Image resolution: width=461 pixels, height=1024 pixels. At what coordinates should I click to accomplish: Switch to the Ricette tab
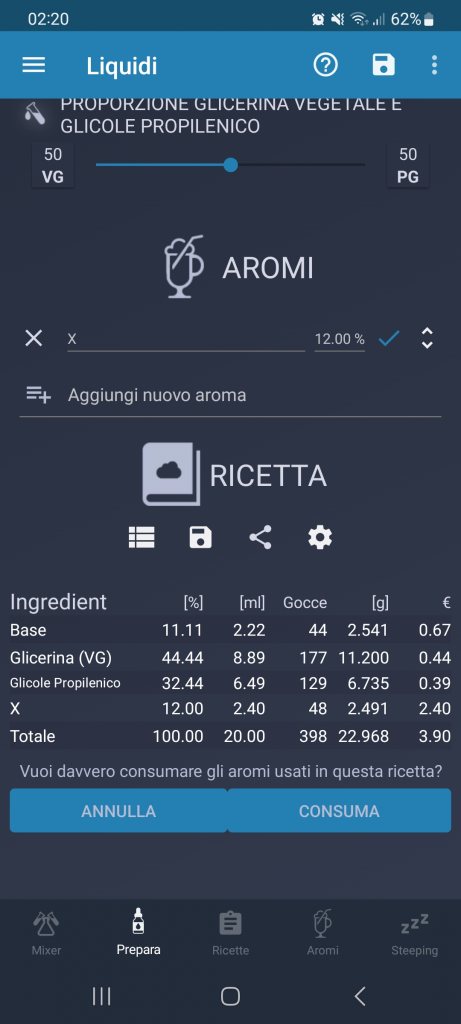230,933
